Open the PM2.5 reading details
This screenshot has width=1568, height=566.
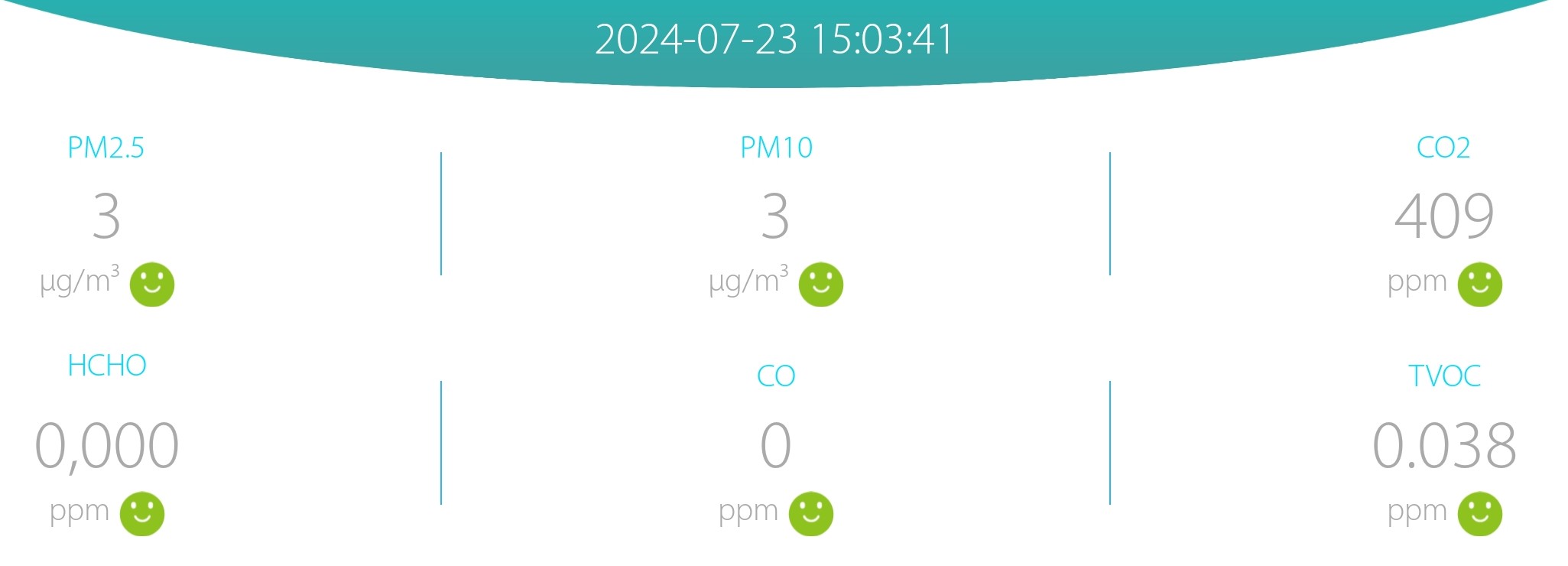pyautogui.click(x=106, y=216)
